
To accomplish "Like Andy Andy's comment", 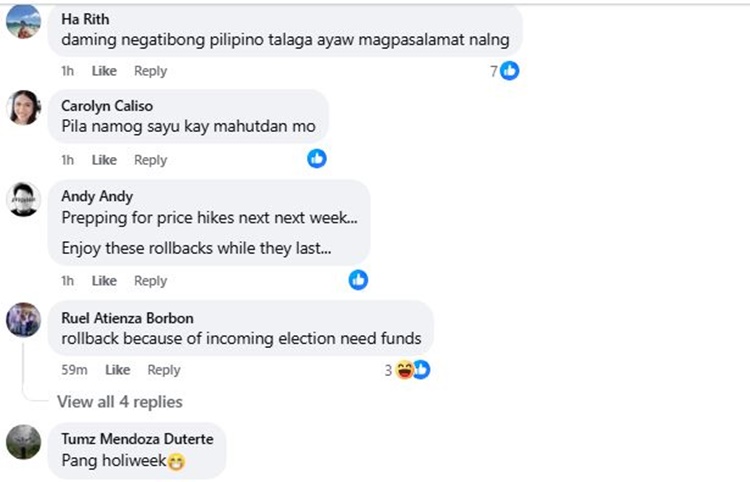I will [x=104, y=281].
